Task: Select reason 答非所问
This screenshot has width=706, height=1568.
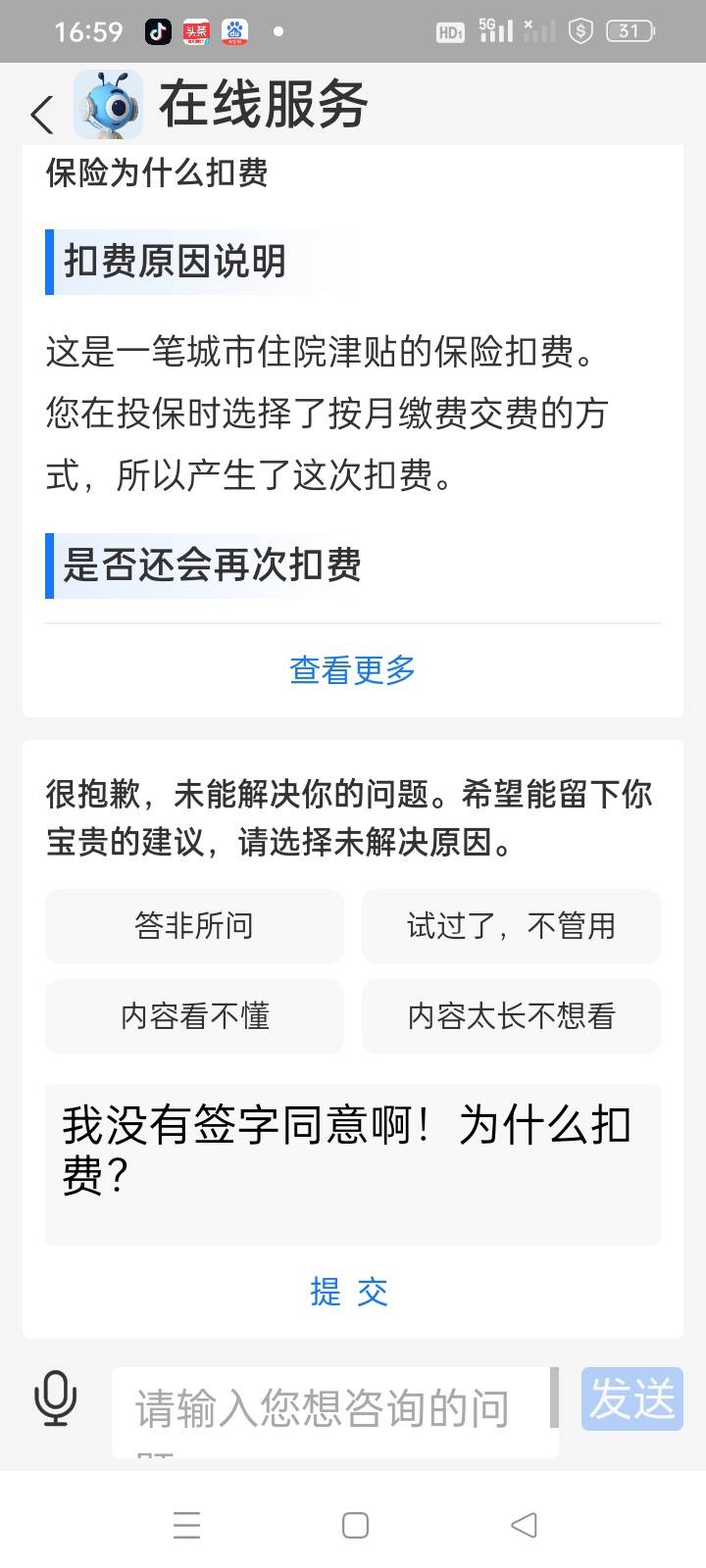Action: pyautogui.click(x=194, y=926)
